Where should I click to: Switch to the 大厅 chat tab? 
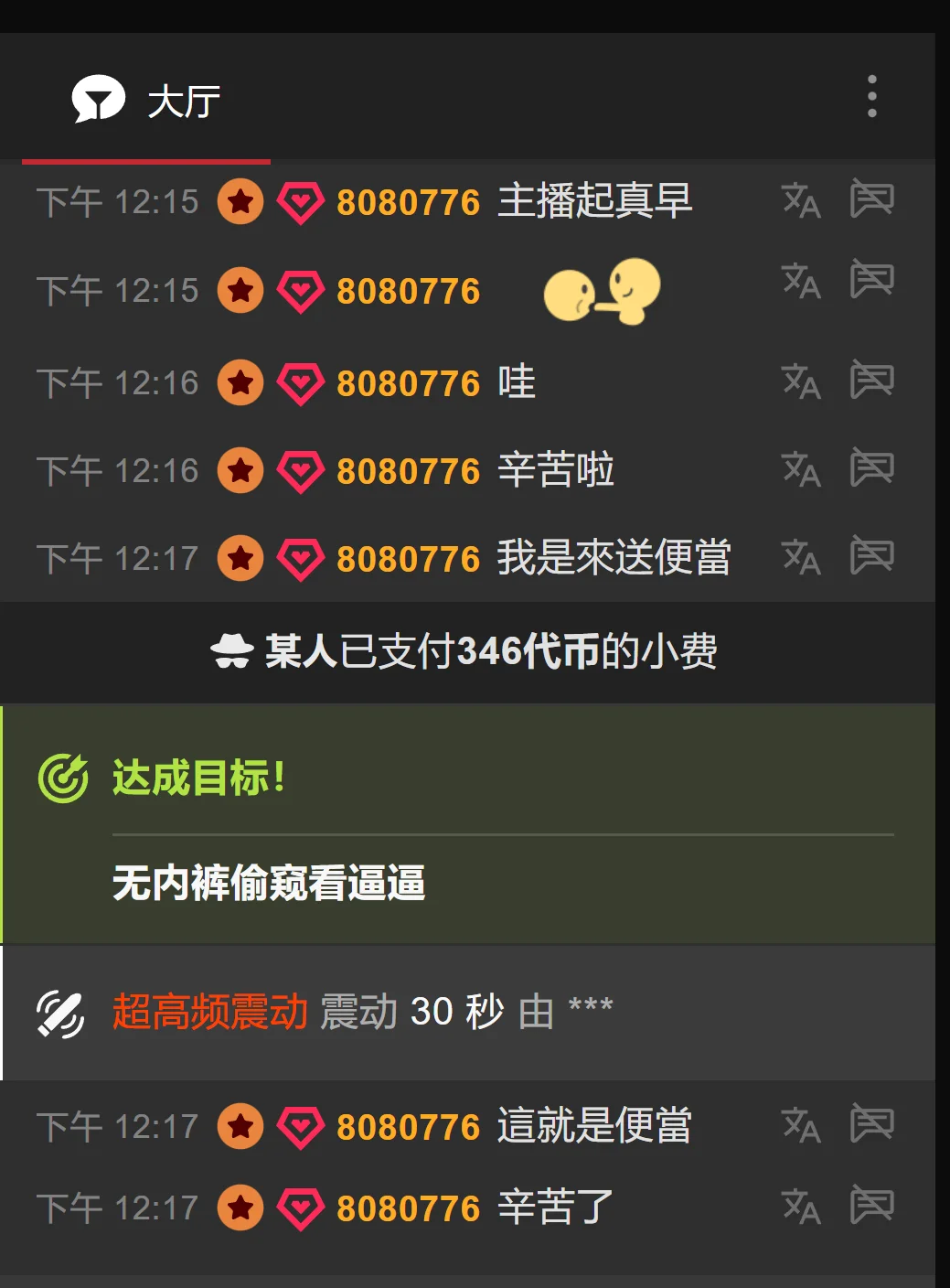(x=146, y=101)
